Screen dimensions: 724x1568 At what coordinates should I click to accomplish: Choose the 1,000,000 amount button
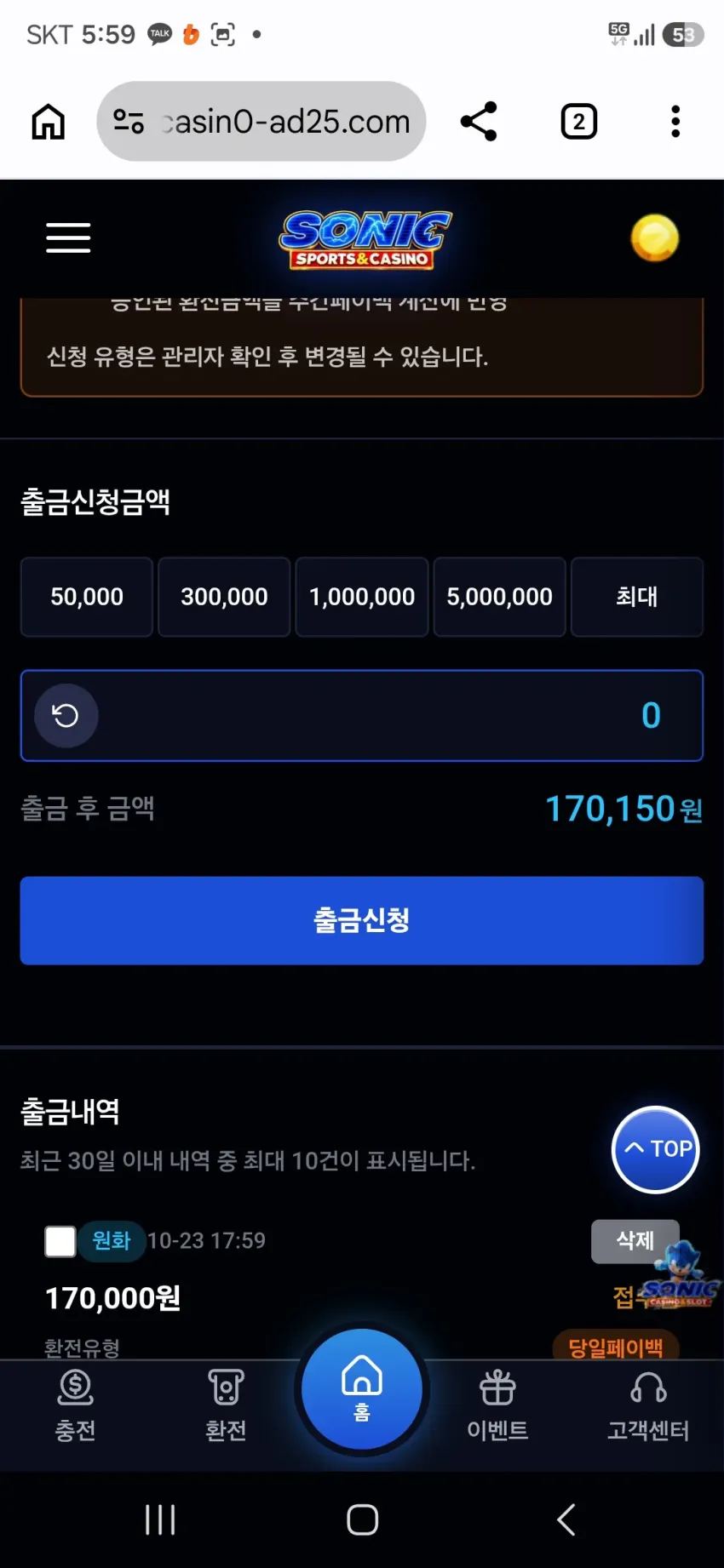pos(362,597)
